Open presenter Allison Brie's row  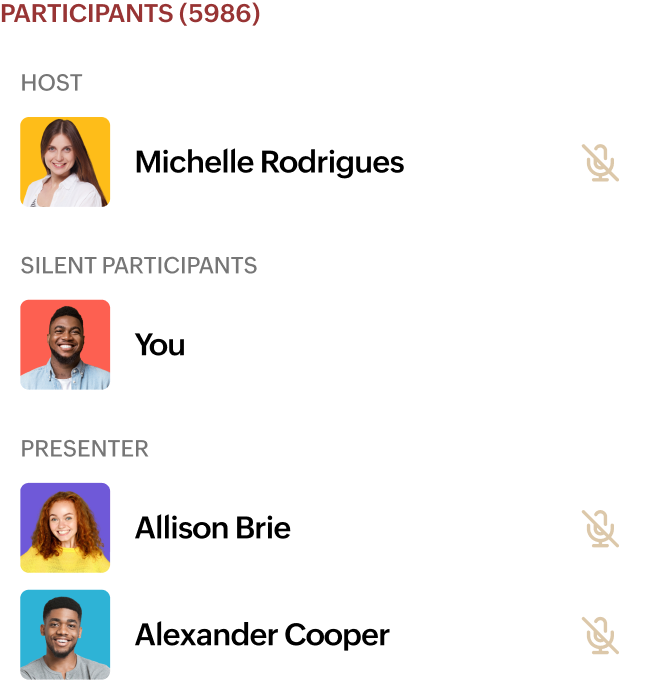pyautogui.click(x=213, y=528)
